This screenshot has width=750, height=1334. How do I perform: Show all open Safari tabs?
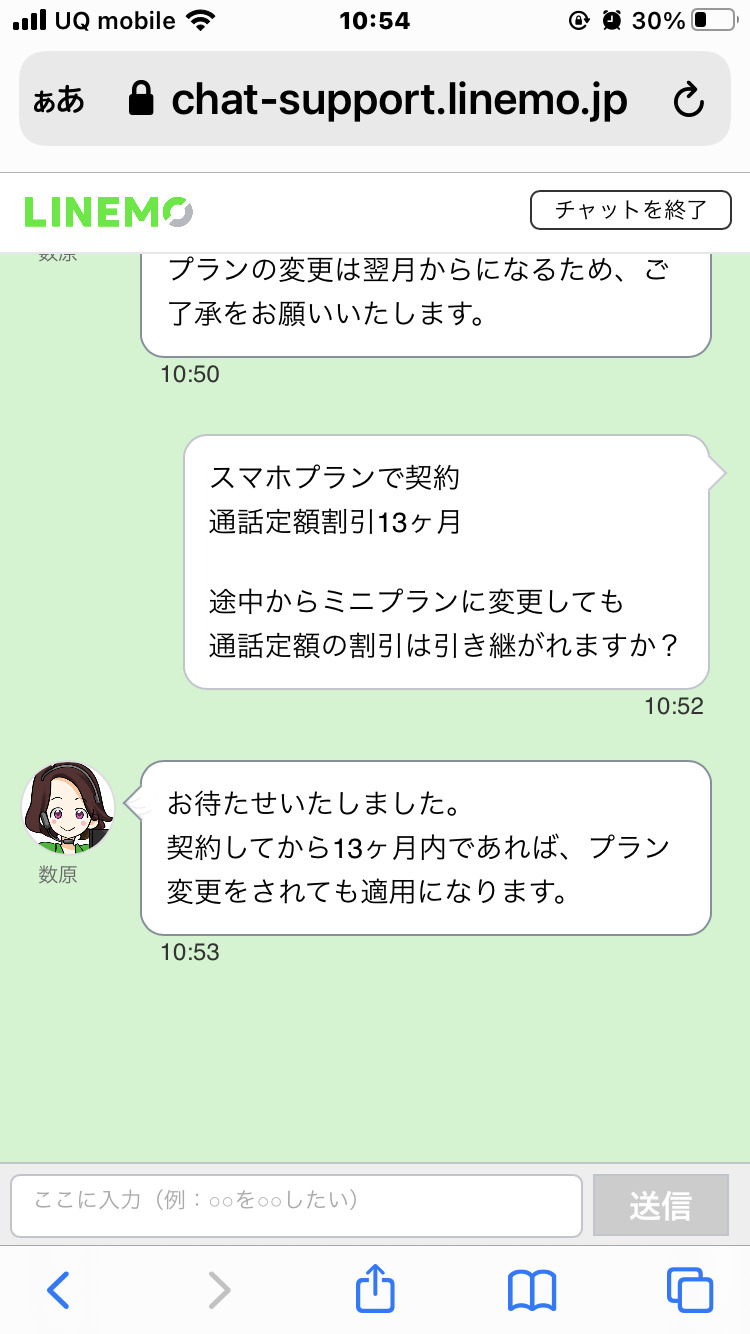pyautogui.click(x=689, y=1290)
